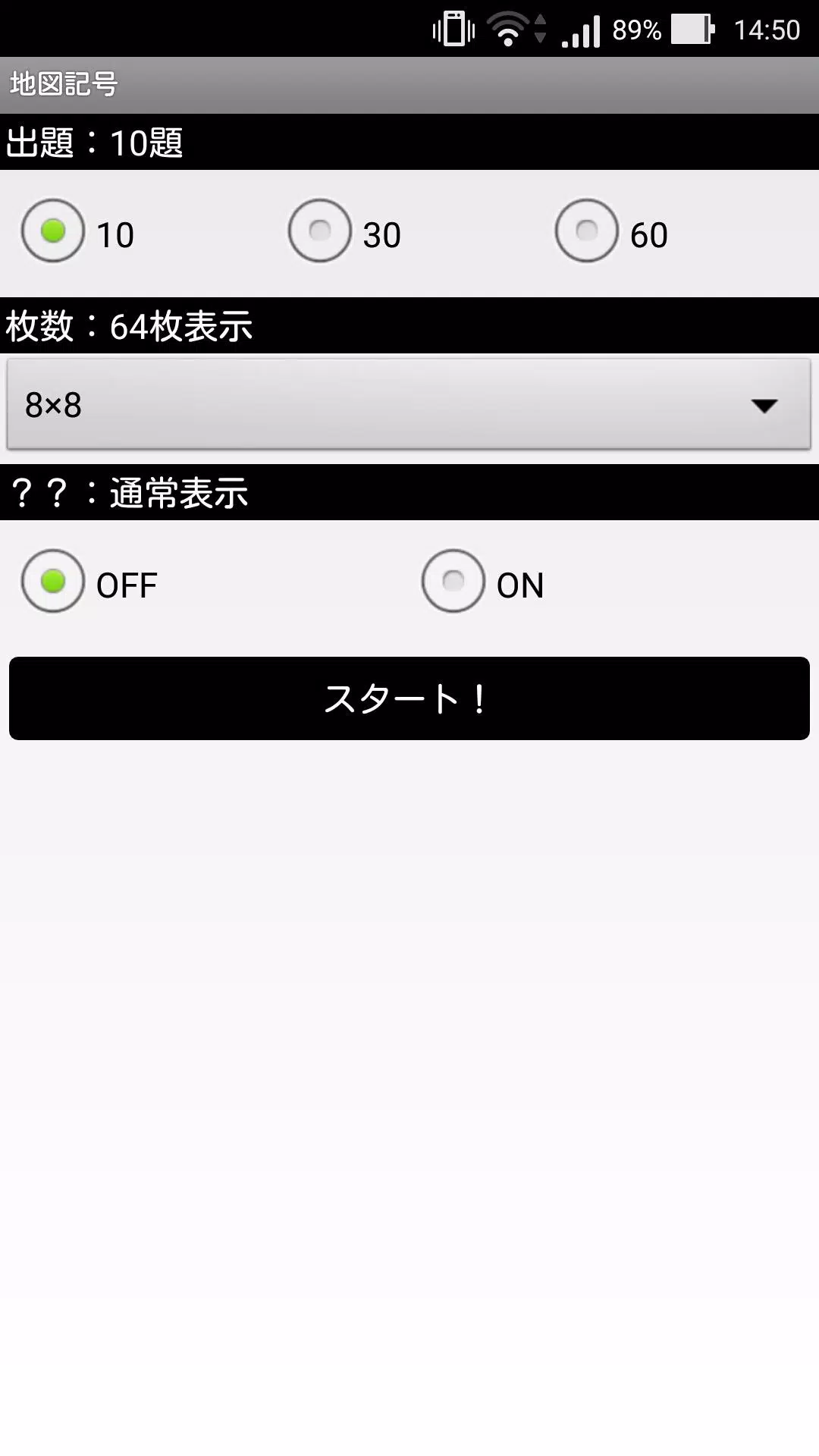Viewport: 819px width, 1456px height.
Task: Tap the data transfer arrows icon
Action: (540, 27)
